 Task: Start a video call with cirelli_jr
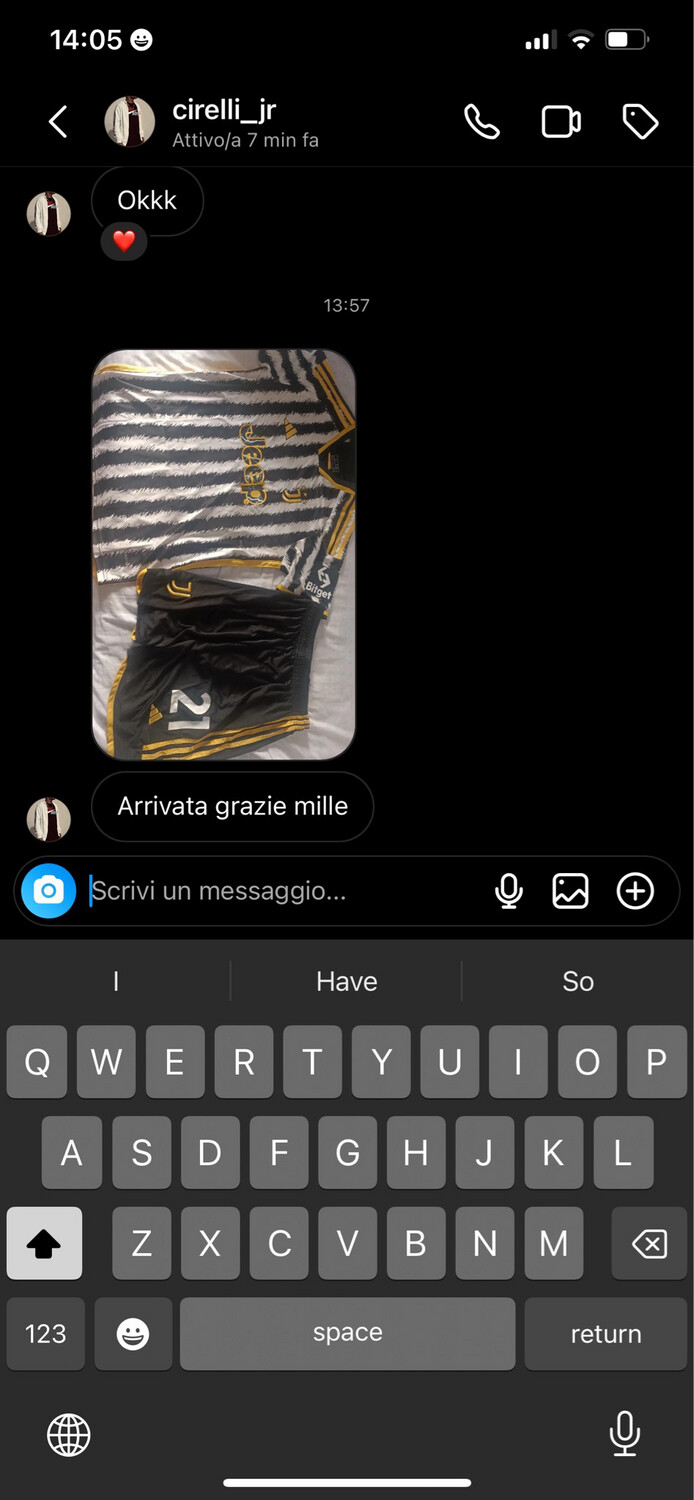coord(561,122)
